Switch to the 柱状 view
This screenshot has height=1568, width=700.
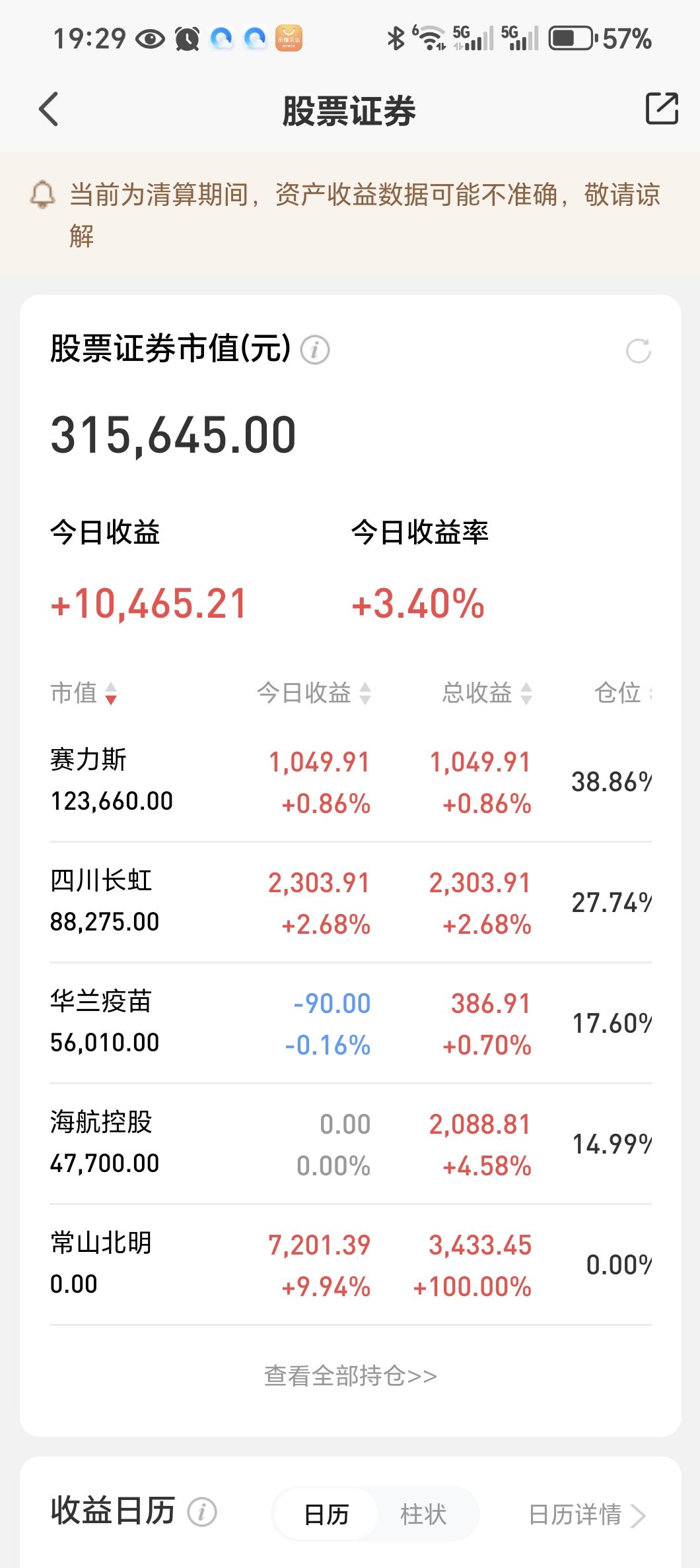pos(423,1514)
